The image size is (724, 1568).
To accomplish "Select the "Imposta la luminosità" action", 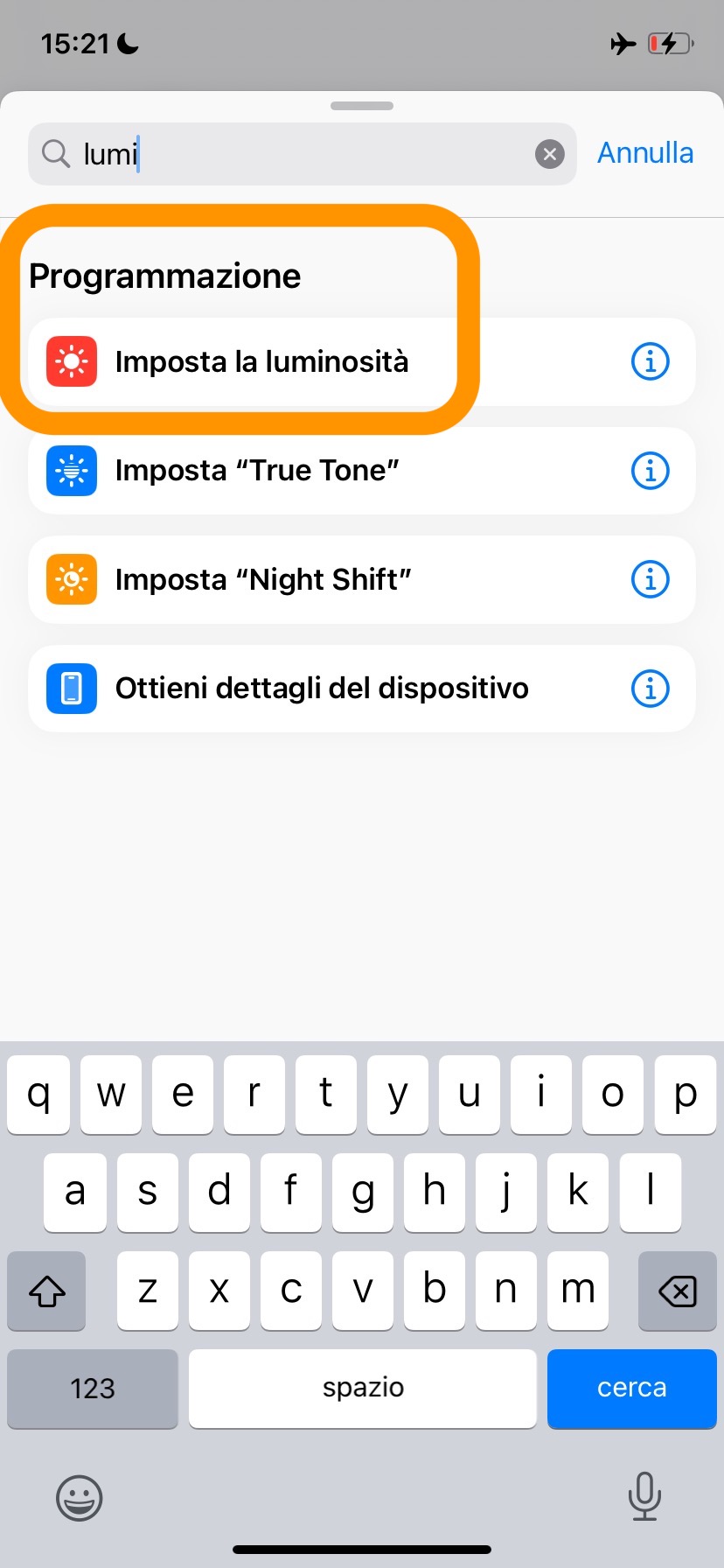I will tap(261, 362).
